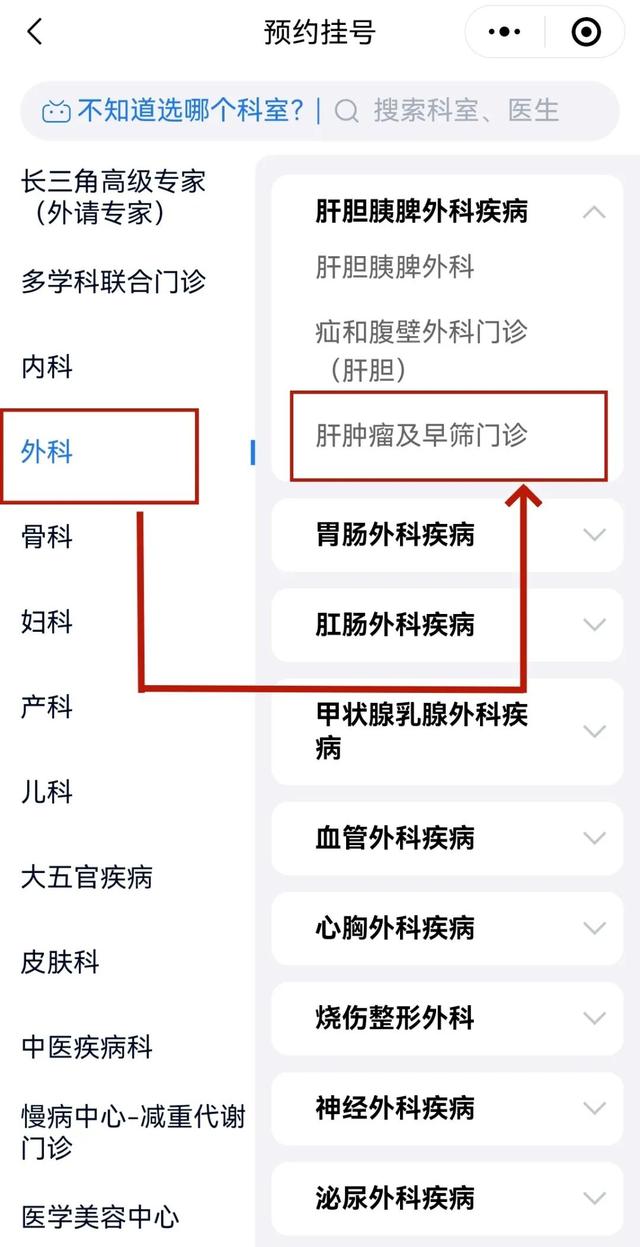Open the mini program three-dot menu
The image size is (640, 1247).
pyautogui.click(x=504, y=32)
